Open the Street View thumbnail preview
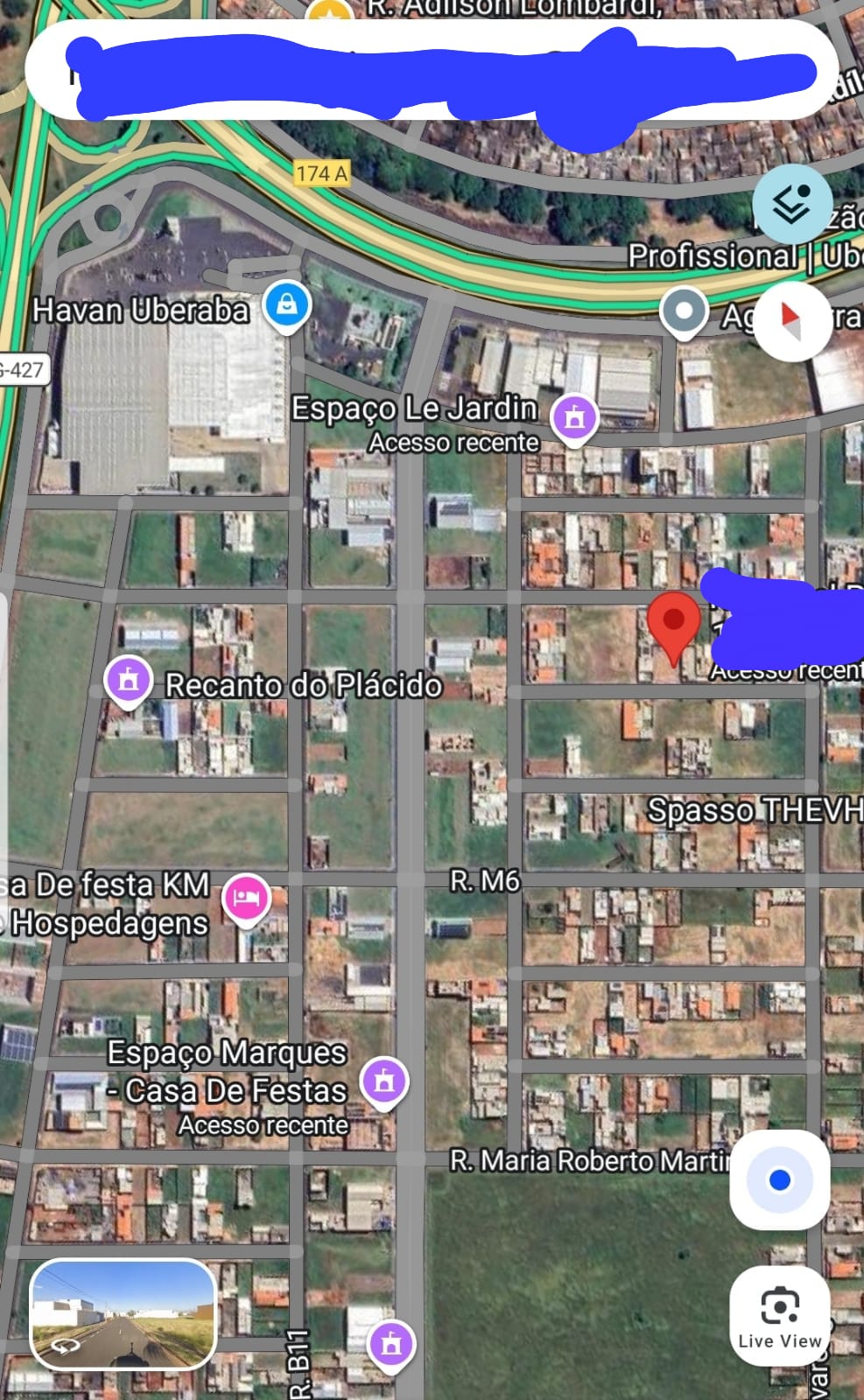Image resolution: width=864 pixels, height=1400 pixels. [x=123, y=1314]
